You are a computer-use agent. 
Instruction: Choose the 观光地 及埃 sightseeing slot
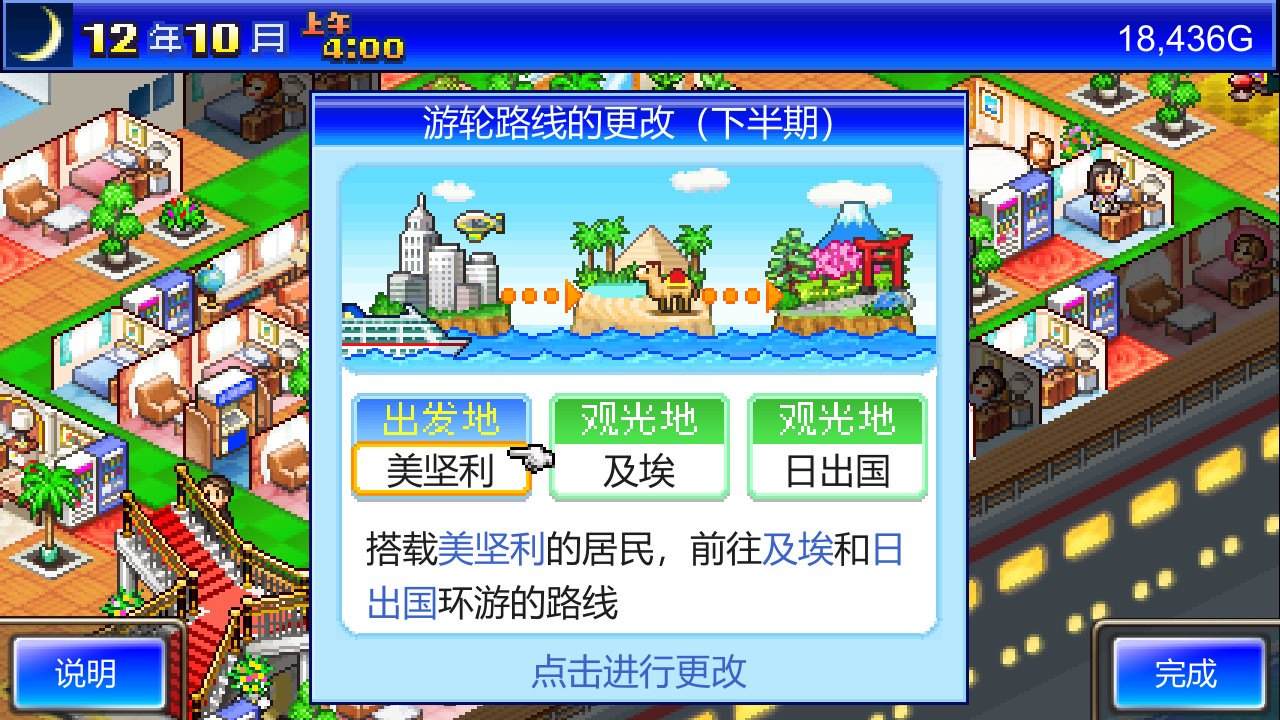click(x=639, y=448)
